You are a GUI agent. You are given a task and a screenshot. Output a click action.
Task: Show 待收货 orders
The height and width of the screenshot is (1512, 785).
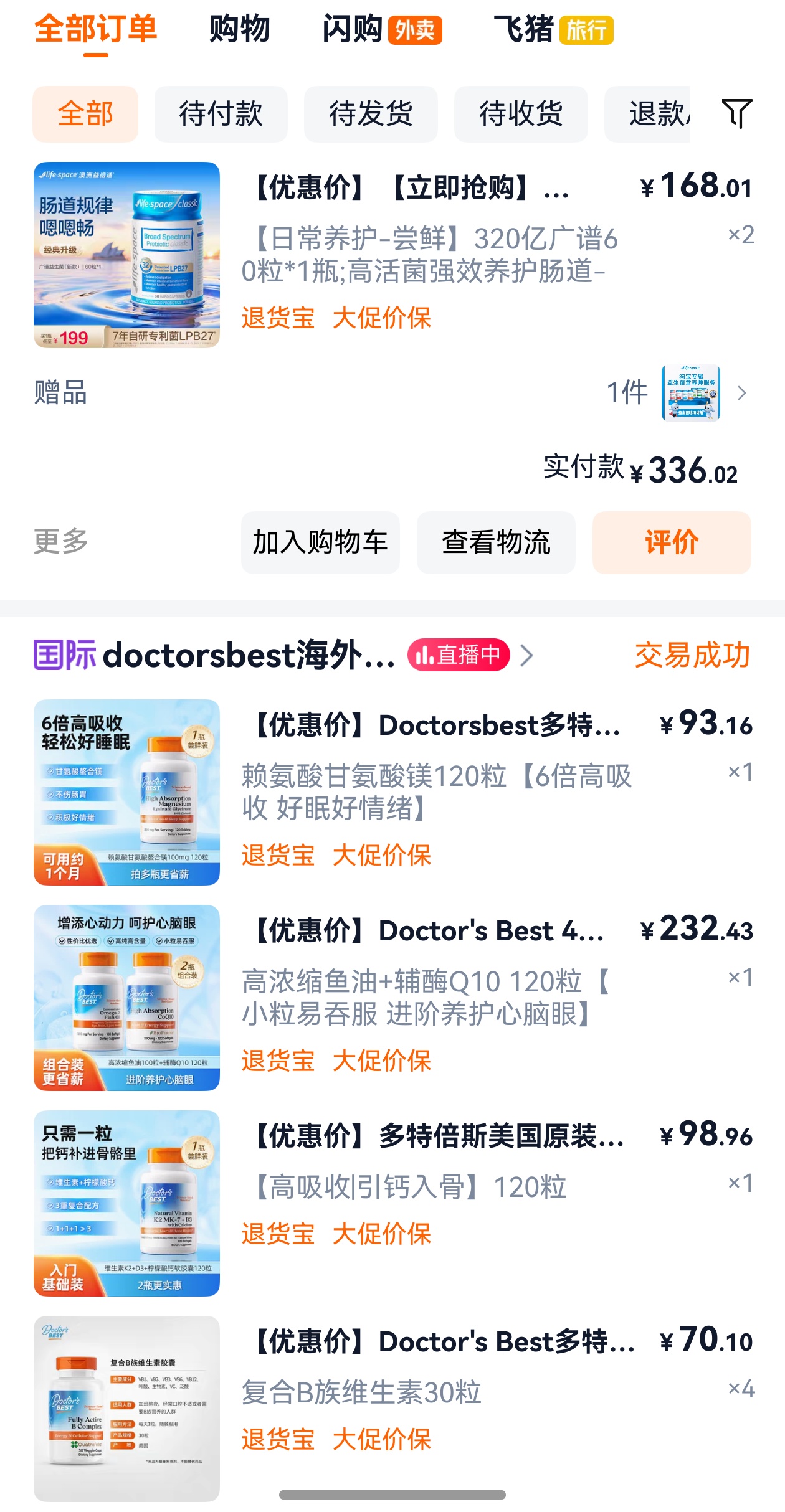pos(521,114)
